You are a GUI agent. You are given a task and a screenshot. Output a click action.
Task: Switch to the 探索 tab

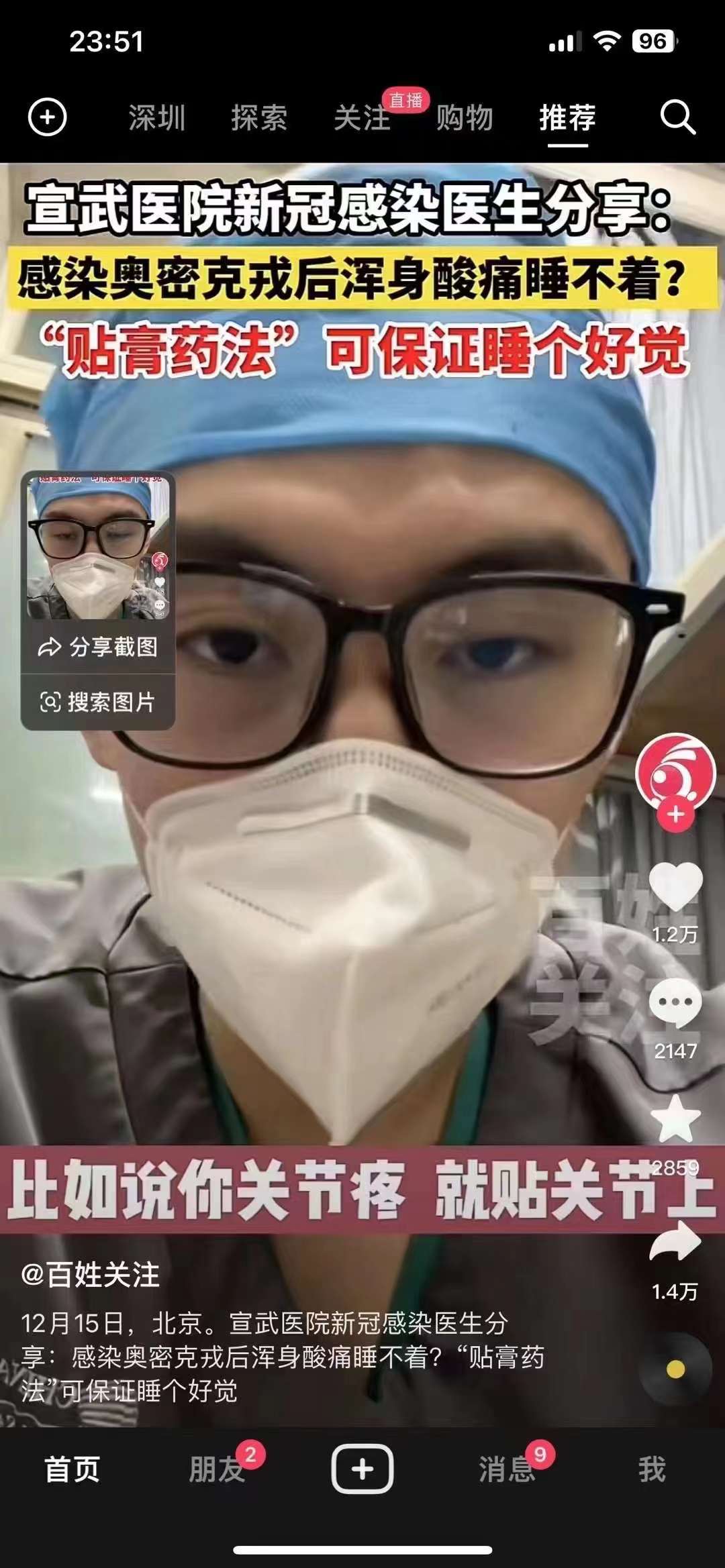click(259, 118)
